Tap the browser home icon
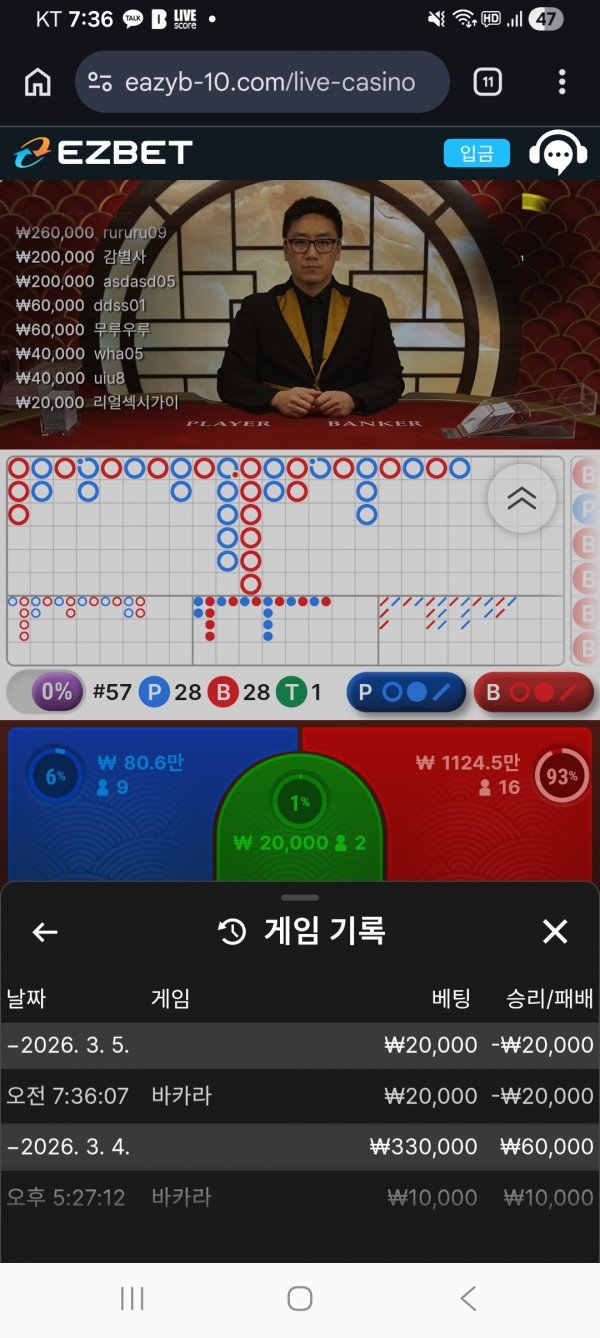The image size is (600, 1338). [x=38, y=82]
